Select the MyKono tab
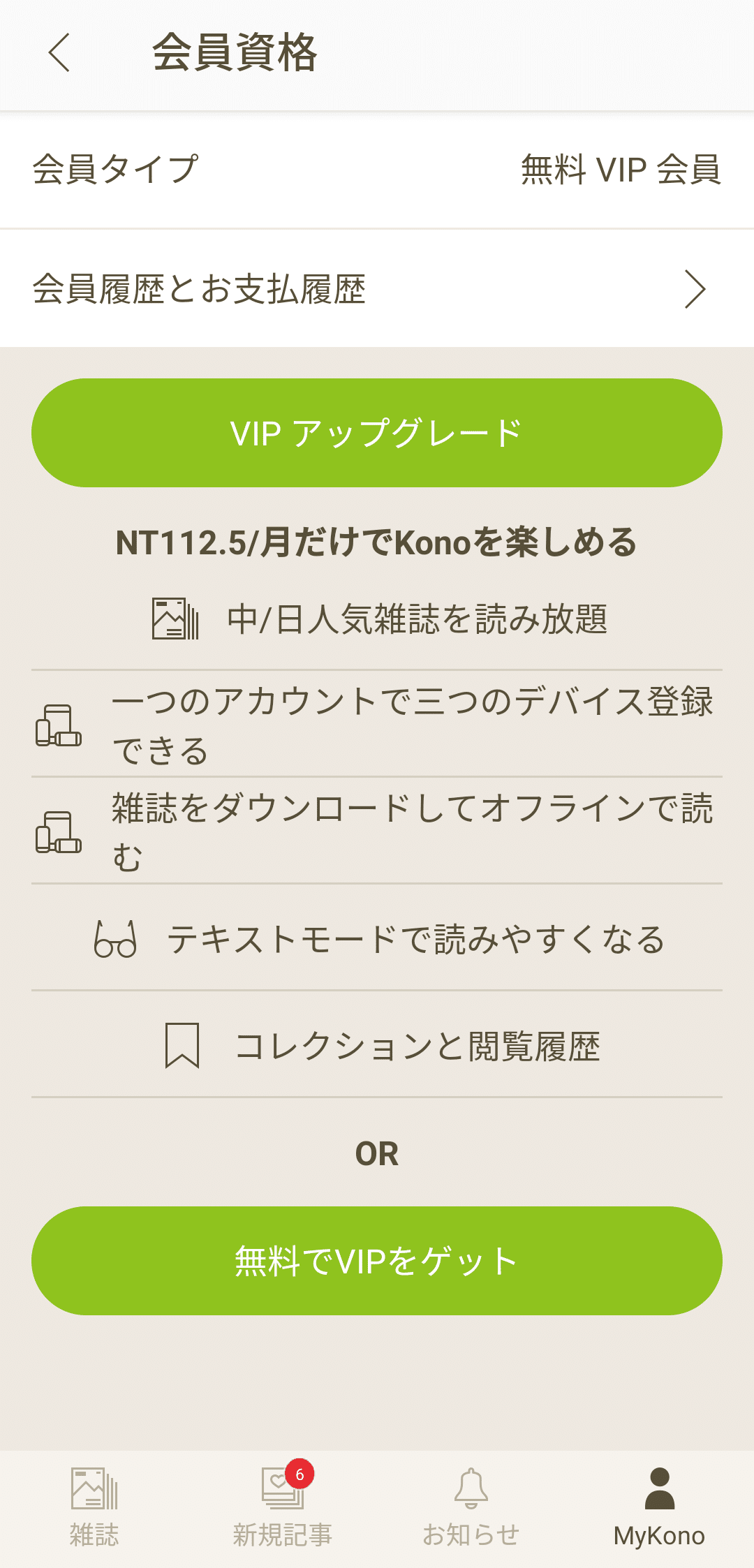 [659, 1508]
